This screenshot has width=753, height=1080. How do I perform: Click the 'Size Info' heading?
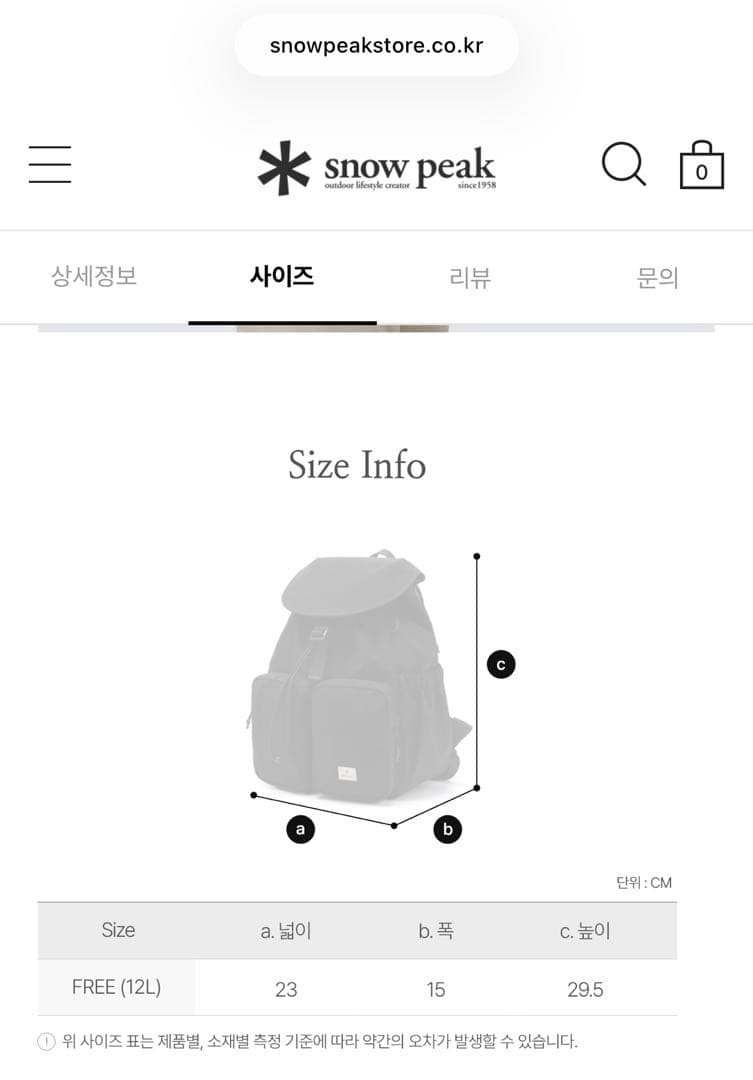(357, 465)
